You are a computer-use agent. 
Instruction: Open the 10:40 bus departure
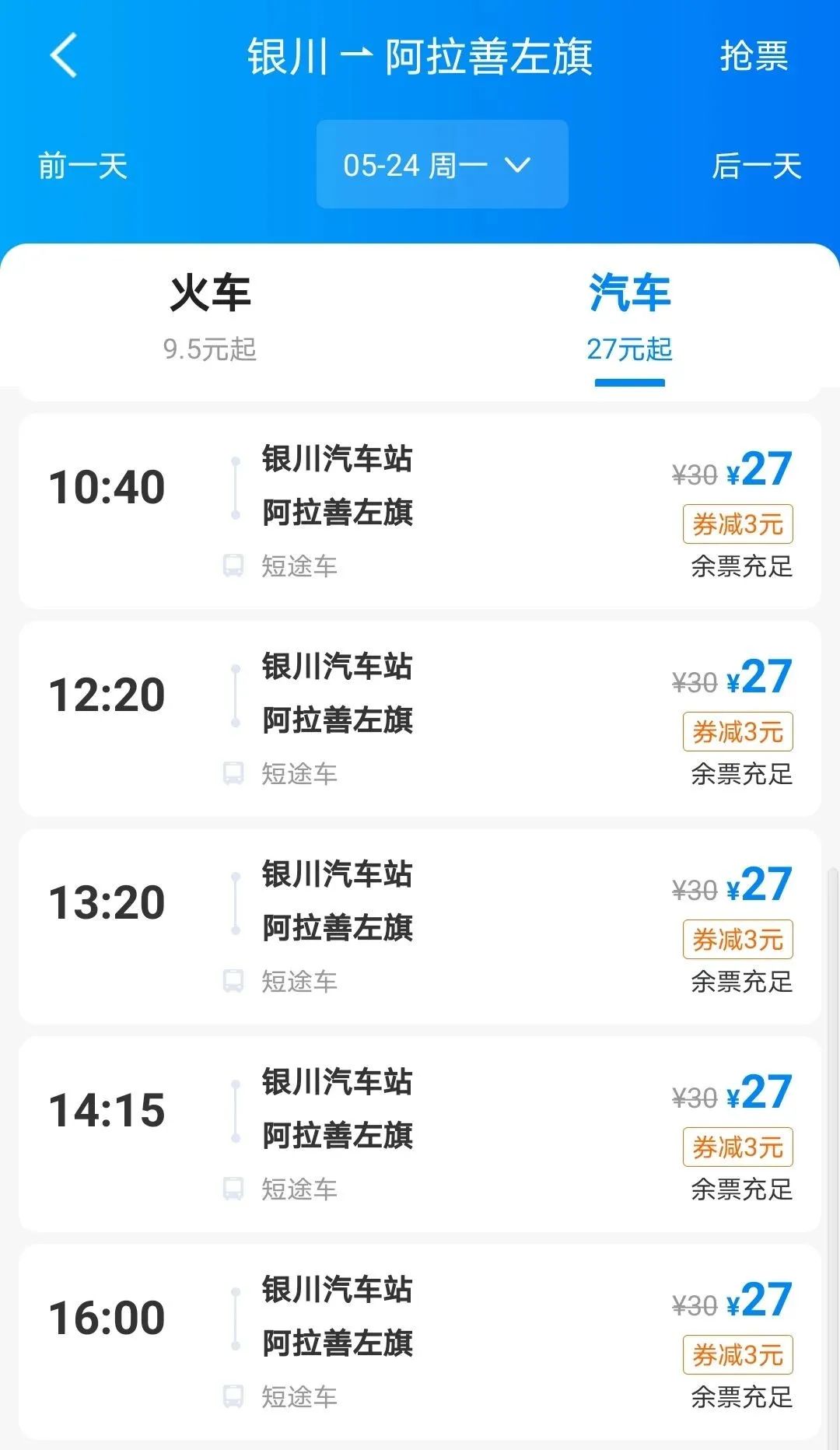point(420,511)
